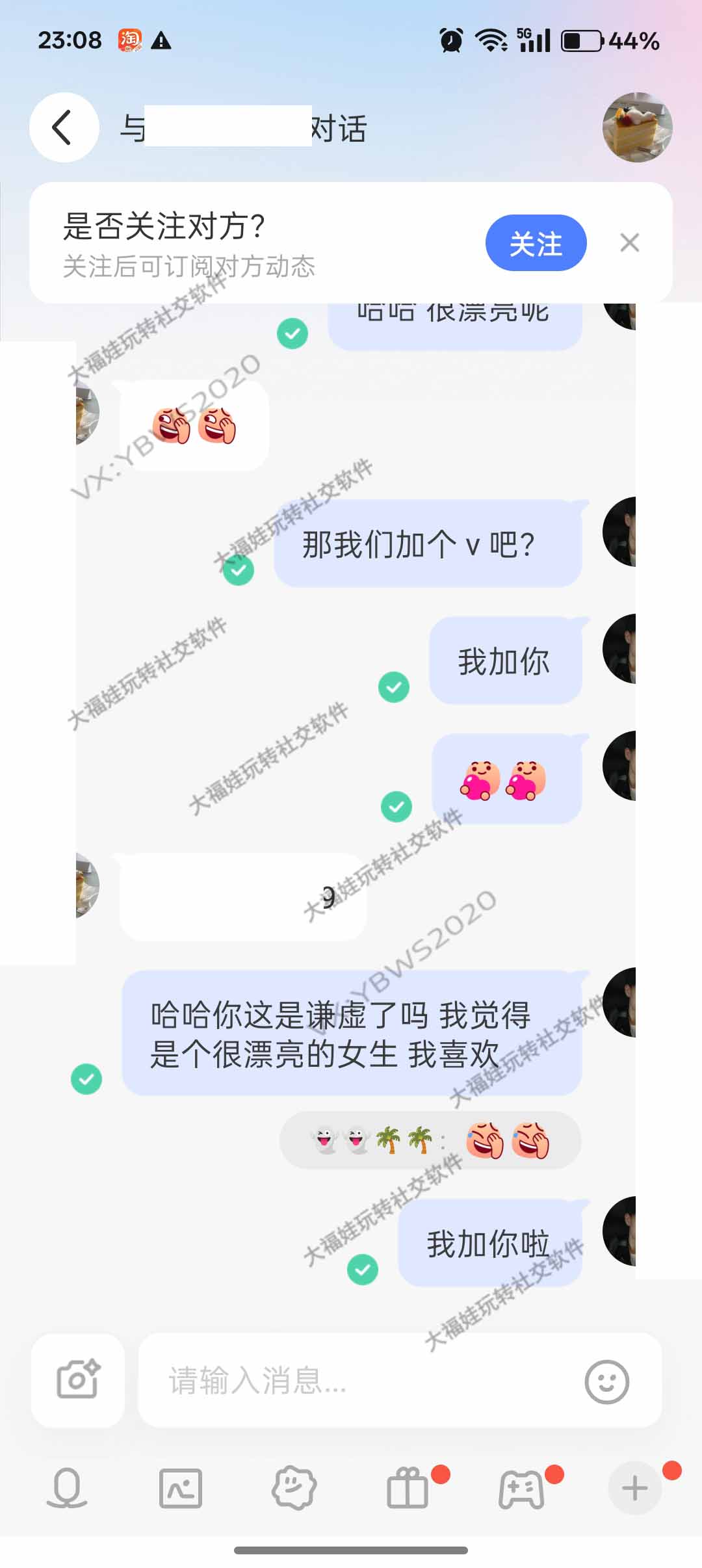Focus the 请输入消息 message field
702x1568 pixels.
coord(364,1380)
